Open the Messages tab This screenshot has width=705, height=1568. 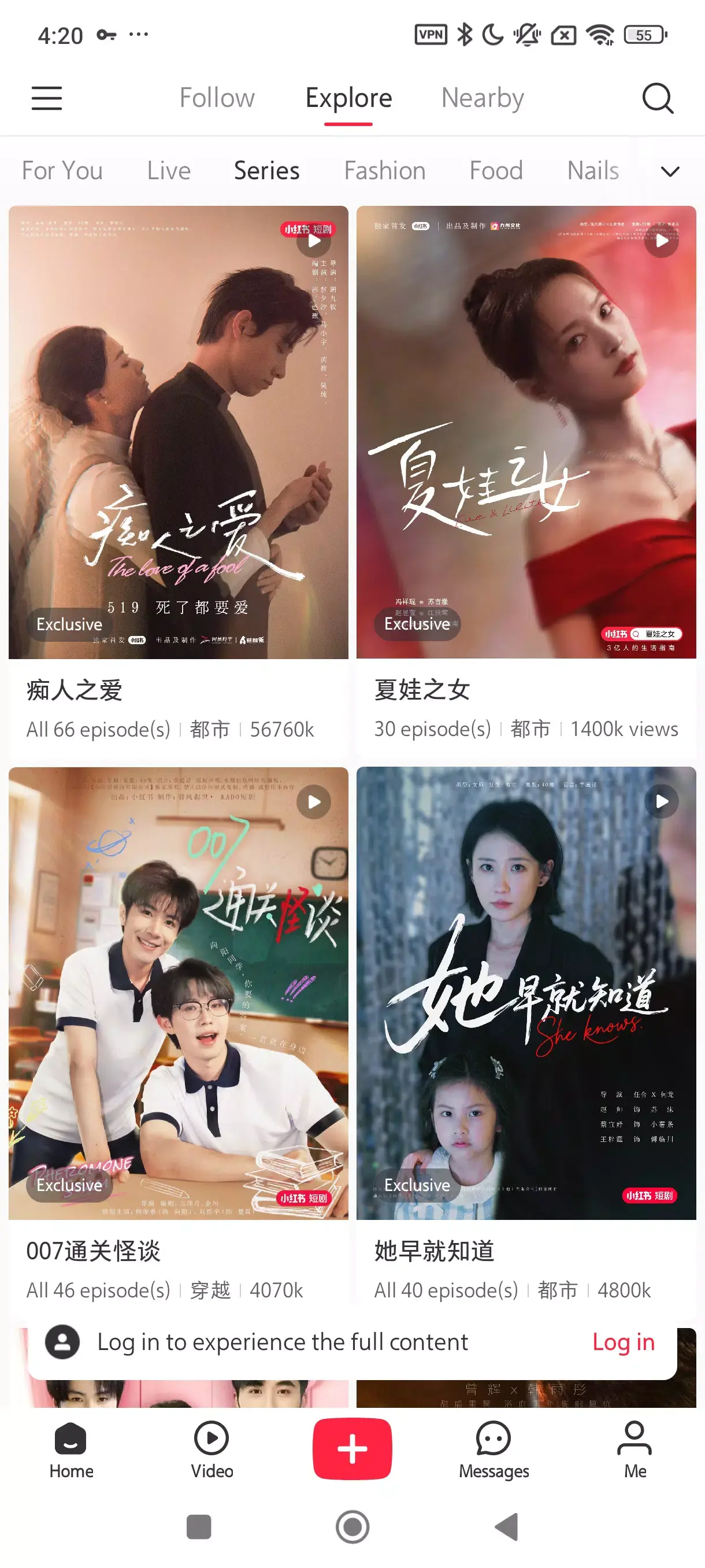tap(493, 1449)
